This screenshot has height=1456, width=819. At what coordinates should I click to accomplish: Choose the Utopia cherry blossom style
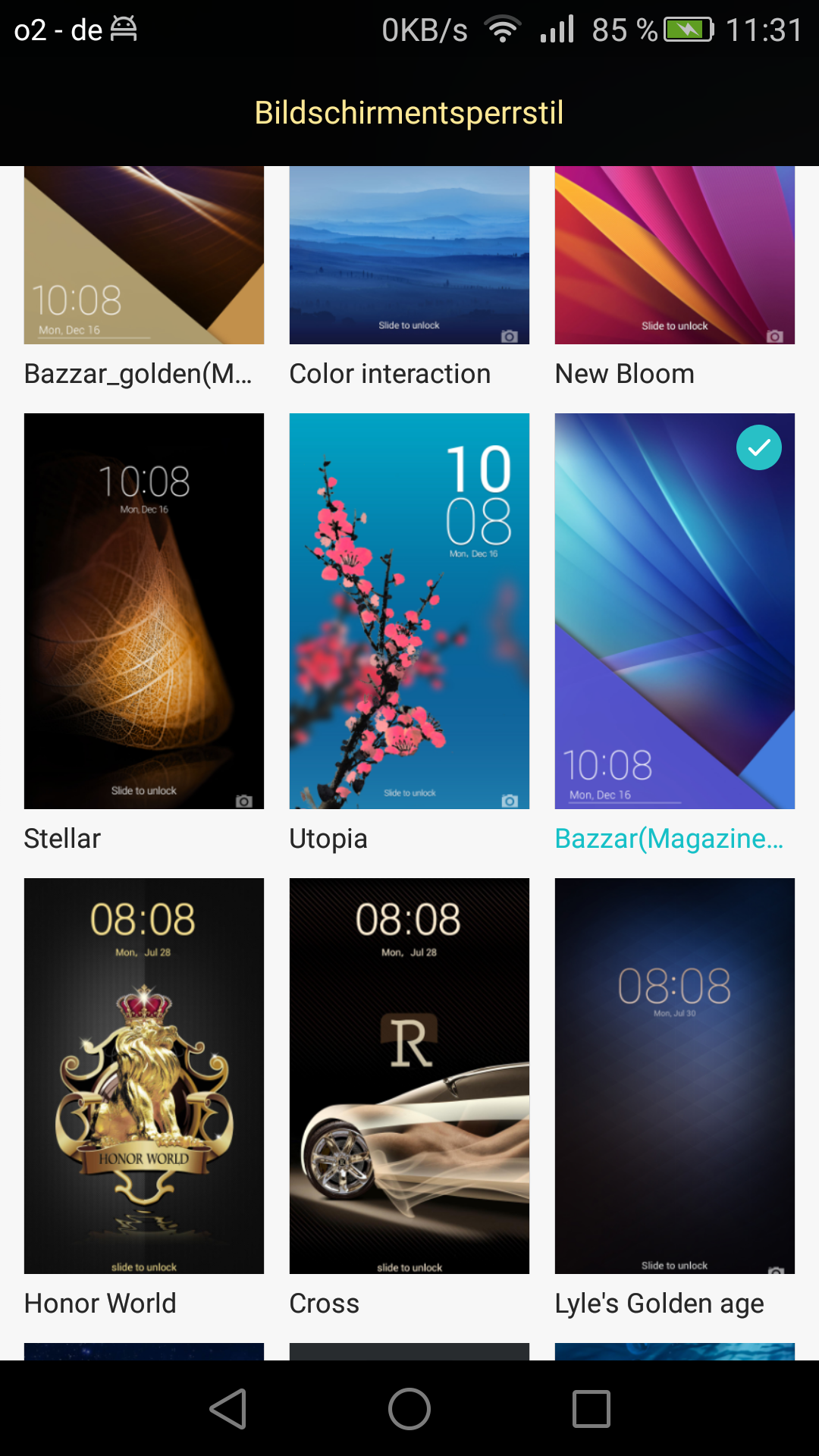[409, 611]
